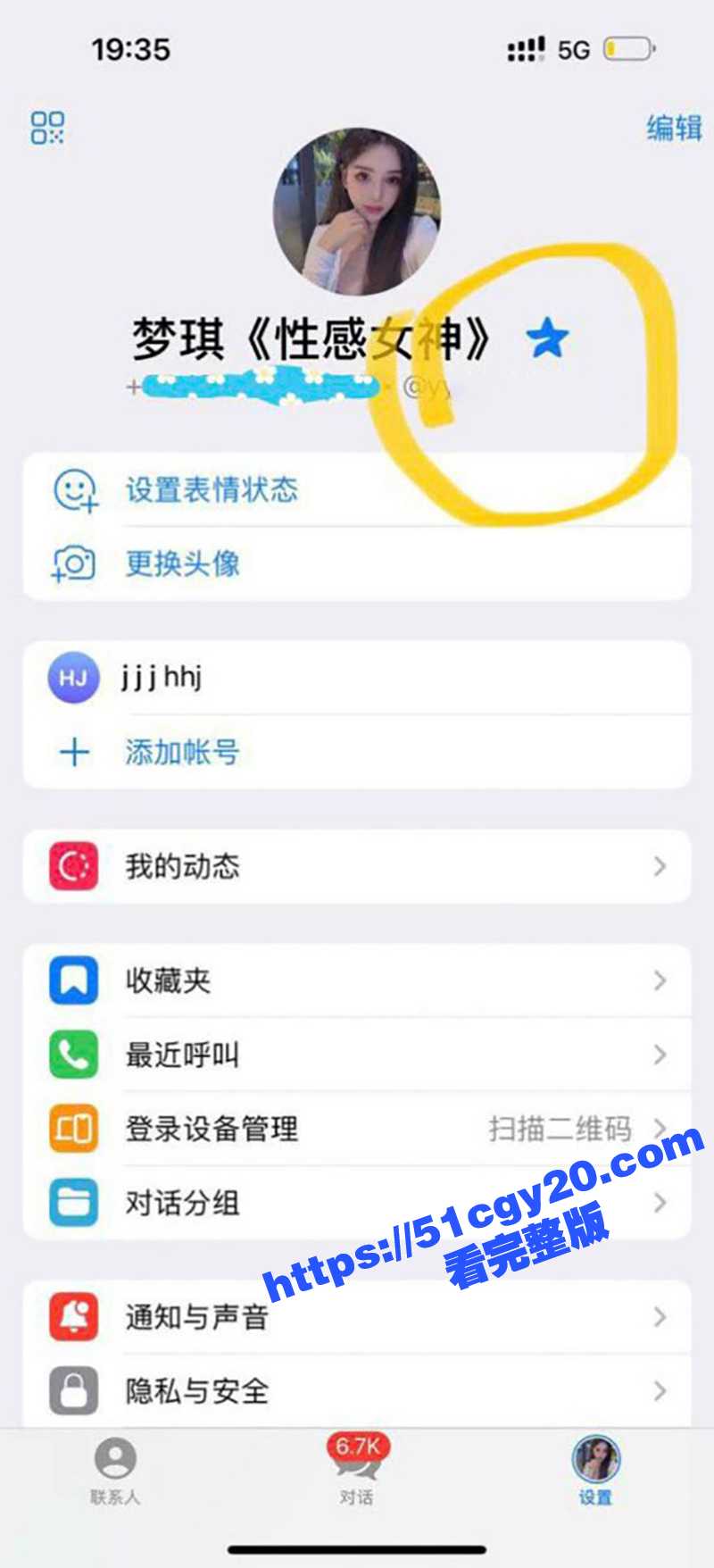The image size is (714, 1568).
Task: Tap the 扫描二维码 link
Action: 562,1129
